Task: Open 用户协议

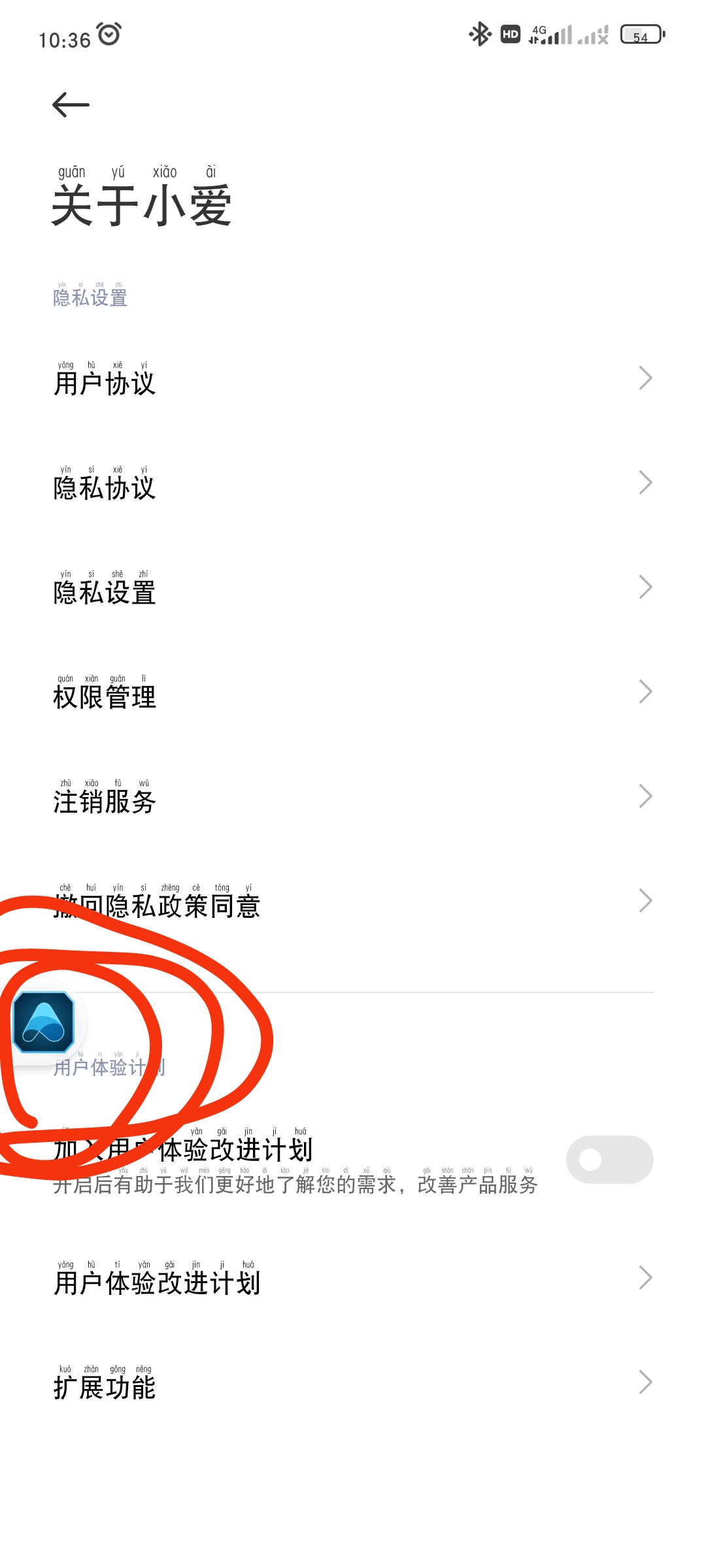Action: pos(353,378)
